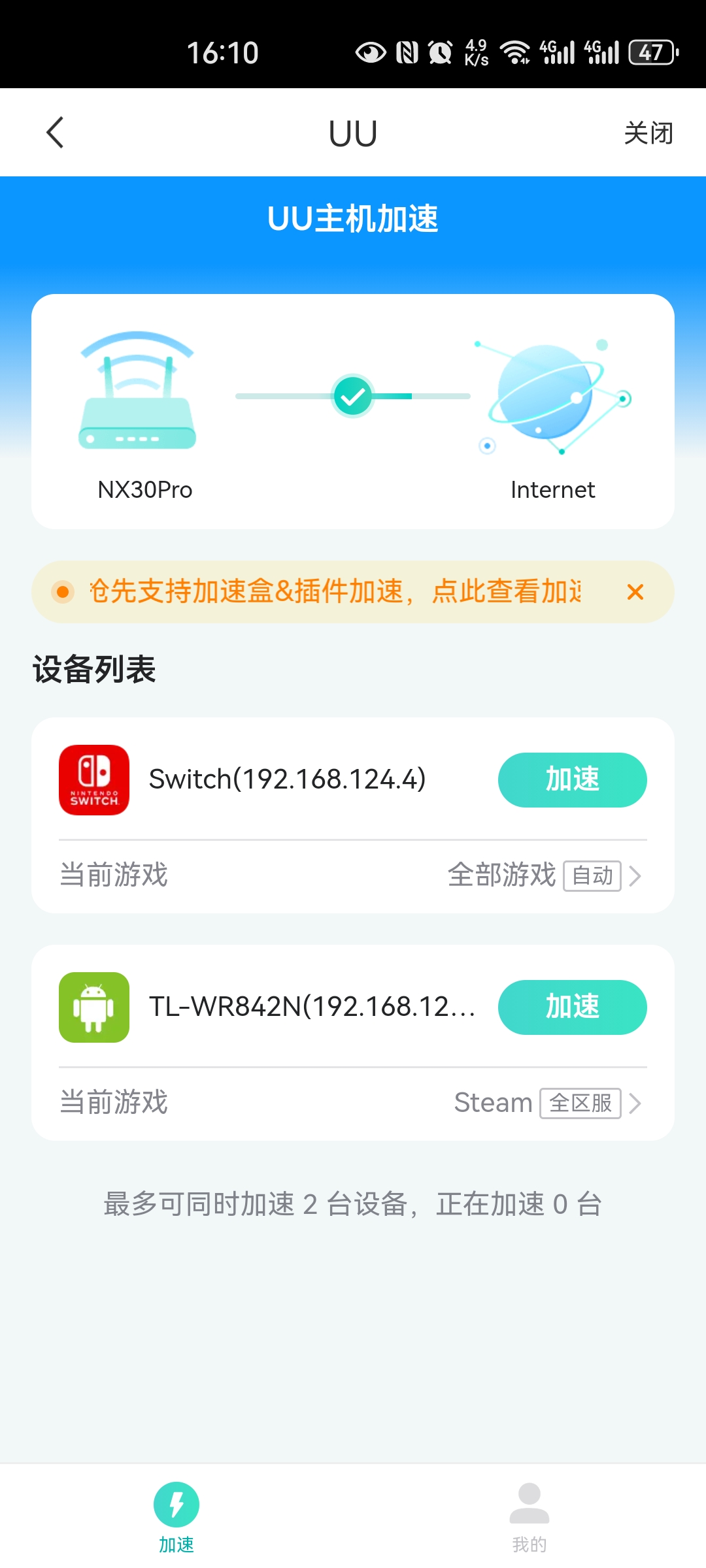This screenshot has height=1568, width=706.
Task: Tap the orange dot on the notice banner
Action: [63, 591]
